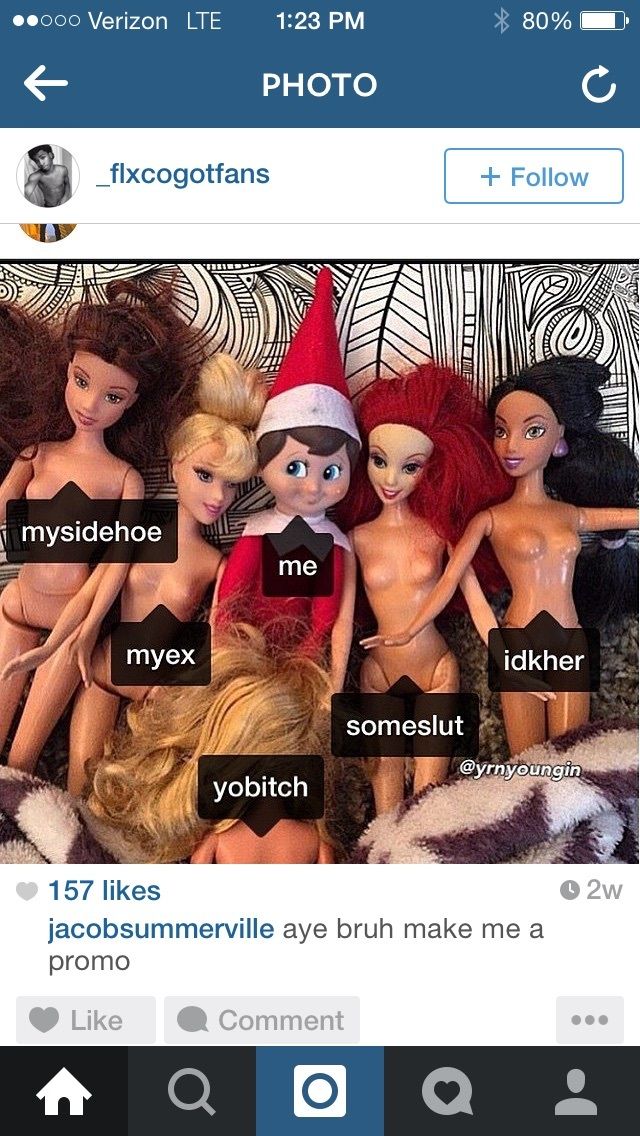Viewport: 640px width, 1136px height.
Task: View the 157 likes list
Action: 104,890
